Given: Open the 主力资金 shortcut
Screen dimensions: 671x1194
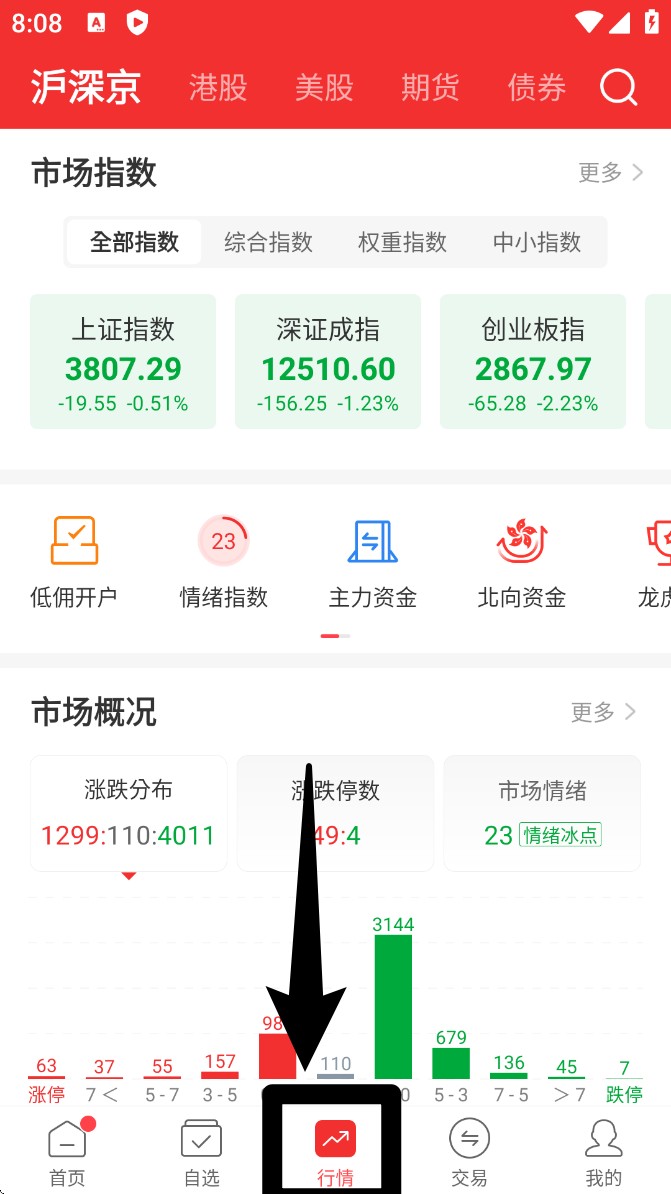Looking at the screenshot, I should click(x=373, y=562).
